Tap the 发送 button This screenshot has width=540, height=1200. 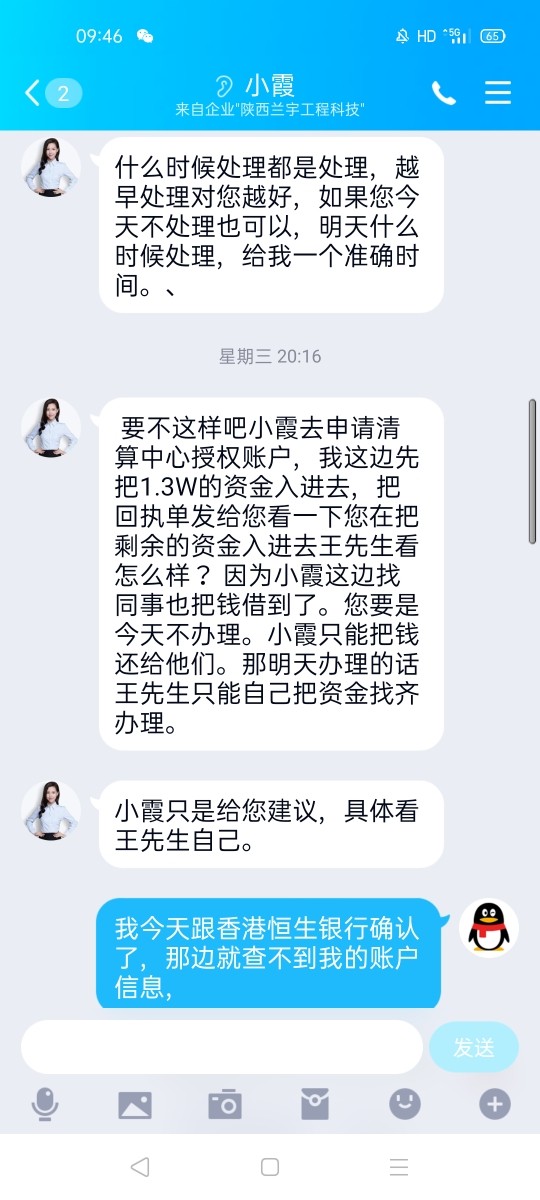click(474, 1047)
